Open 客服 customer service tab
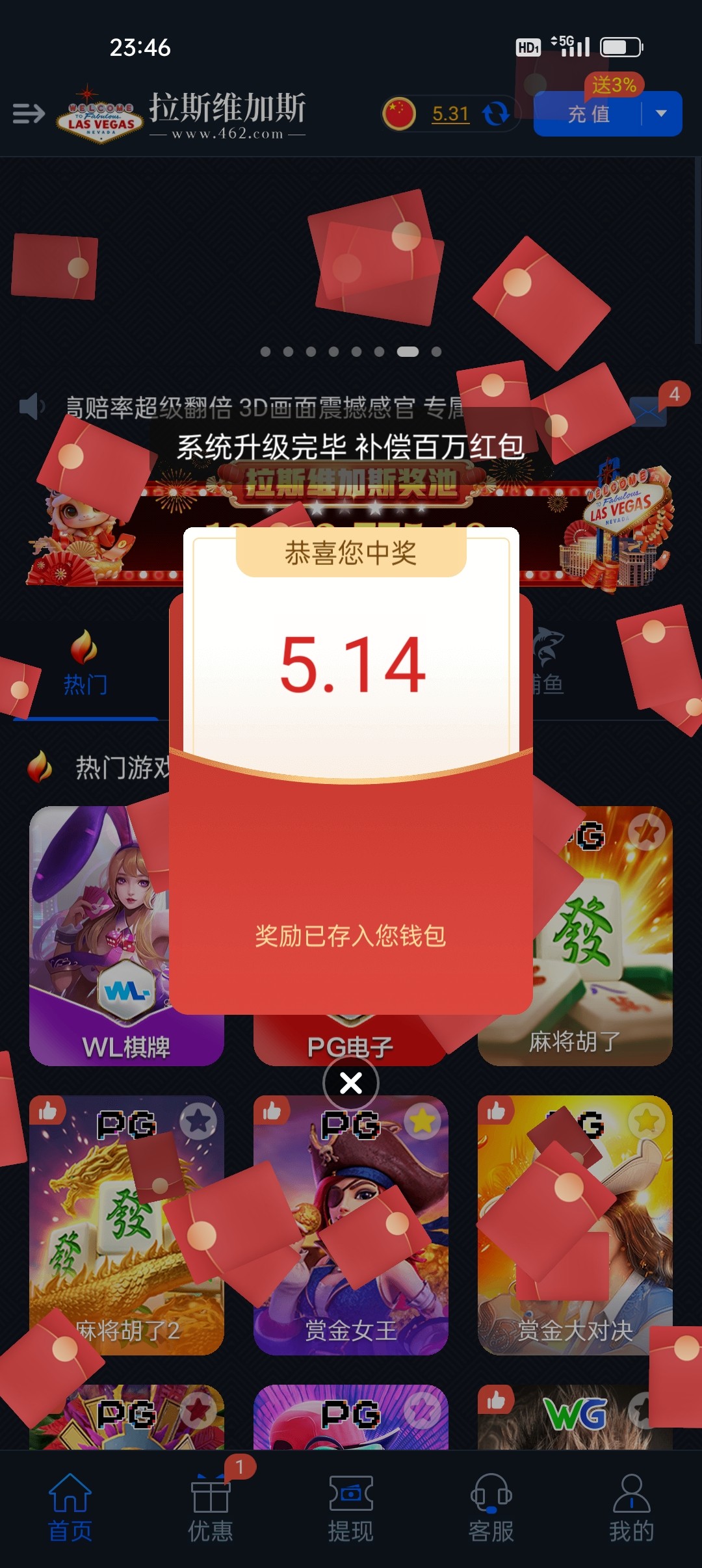 coord(491,1508)
